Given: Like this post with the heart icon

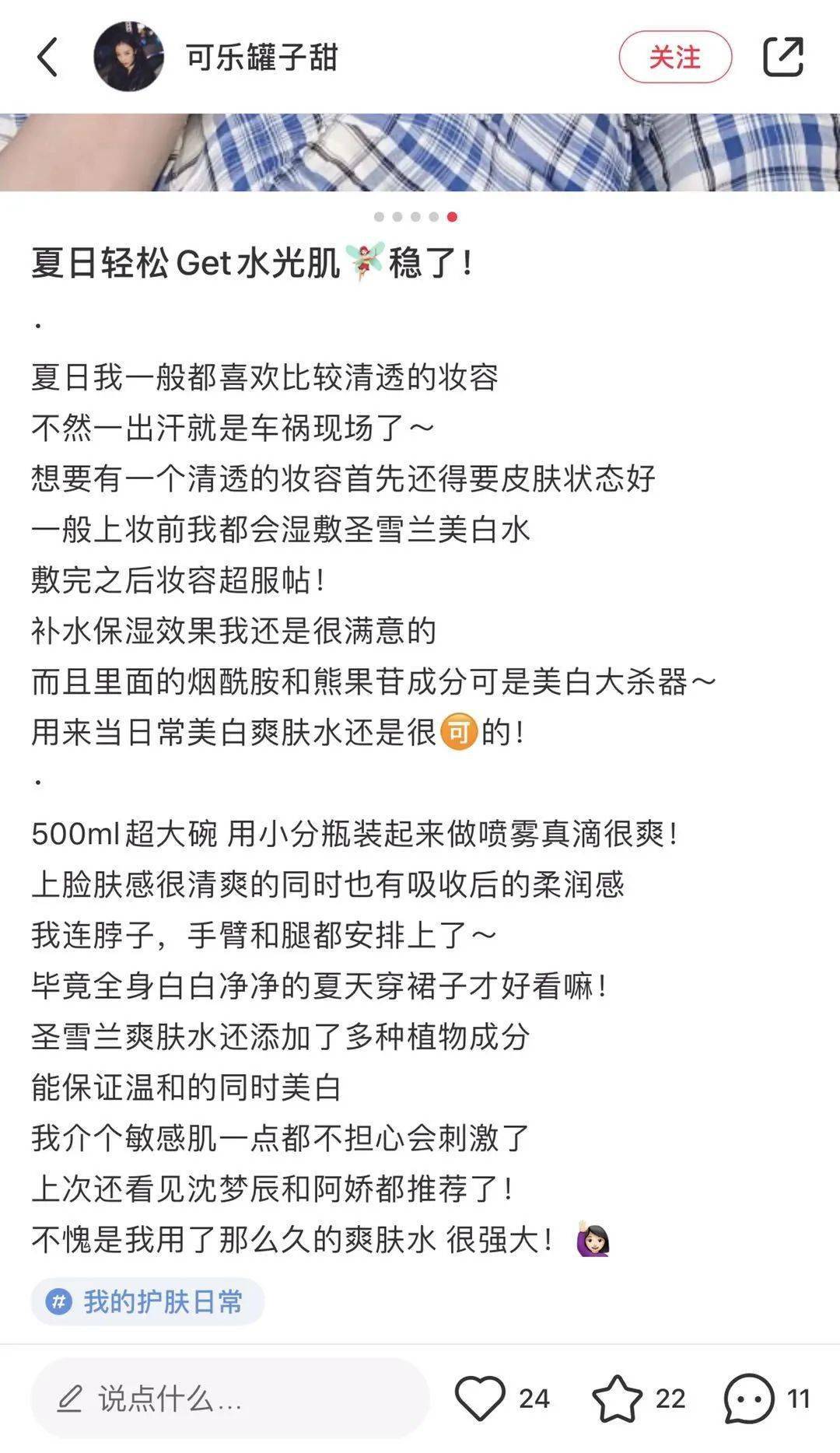Looking at the screenshot, I should coord(480,1399).
